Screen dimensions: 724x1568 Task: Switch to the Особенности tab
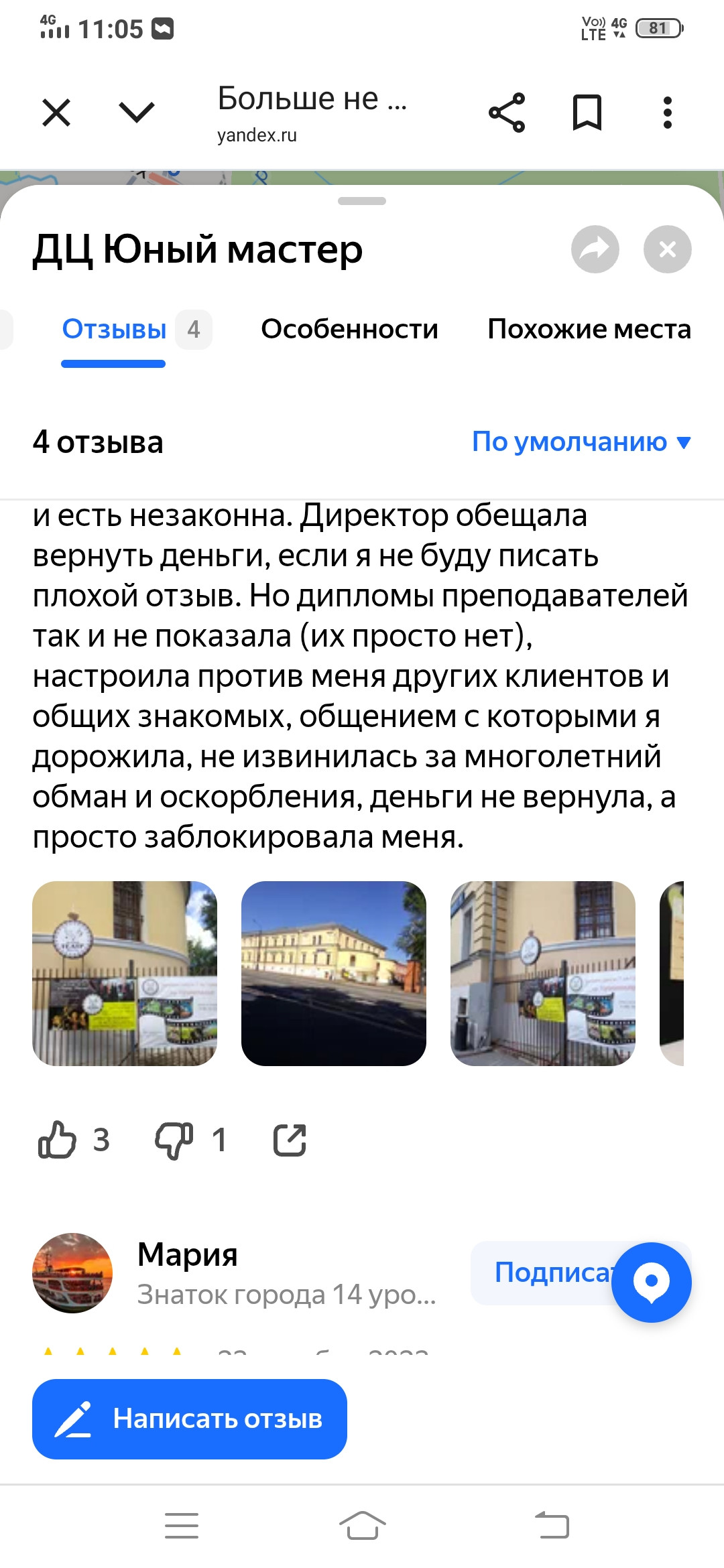tap(349, 330)
